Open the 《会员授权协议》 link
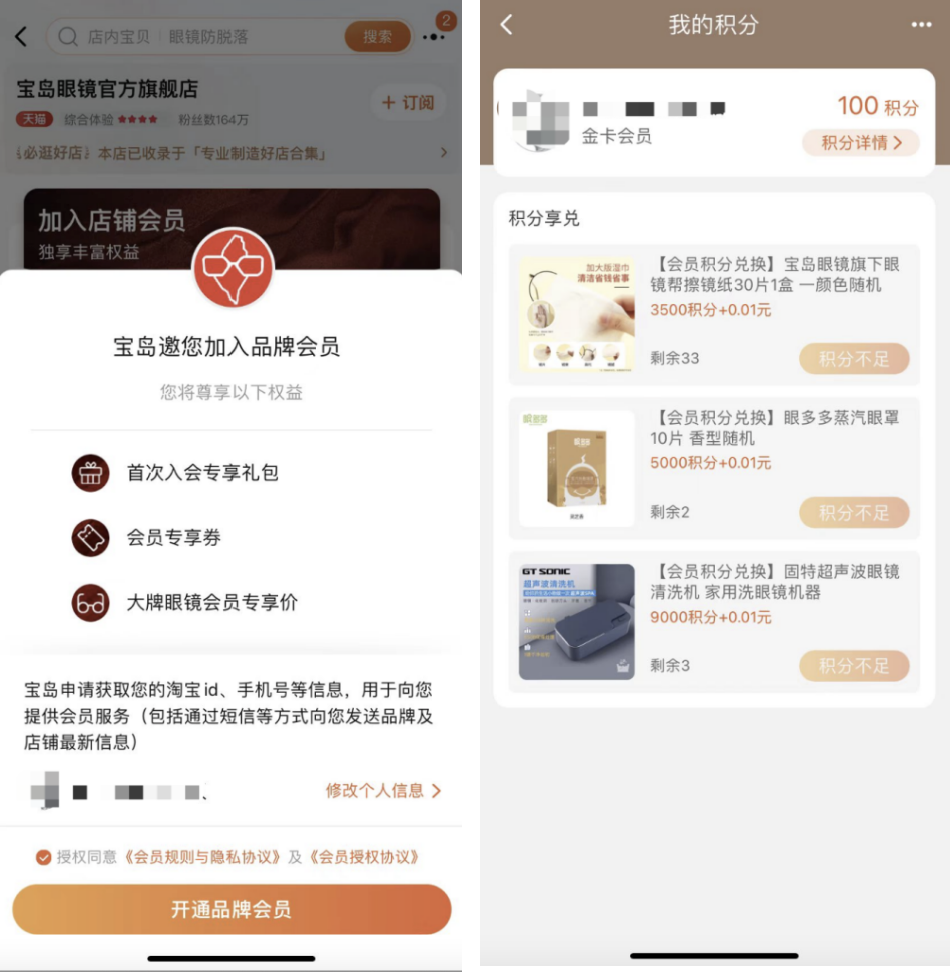 click(x=364, y=857)
